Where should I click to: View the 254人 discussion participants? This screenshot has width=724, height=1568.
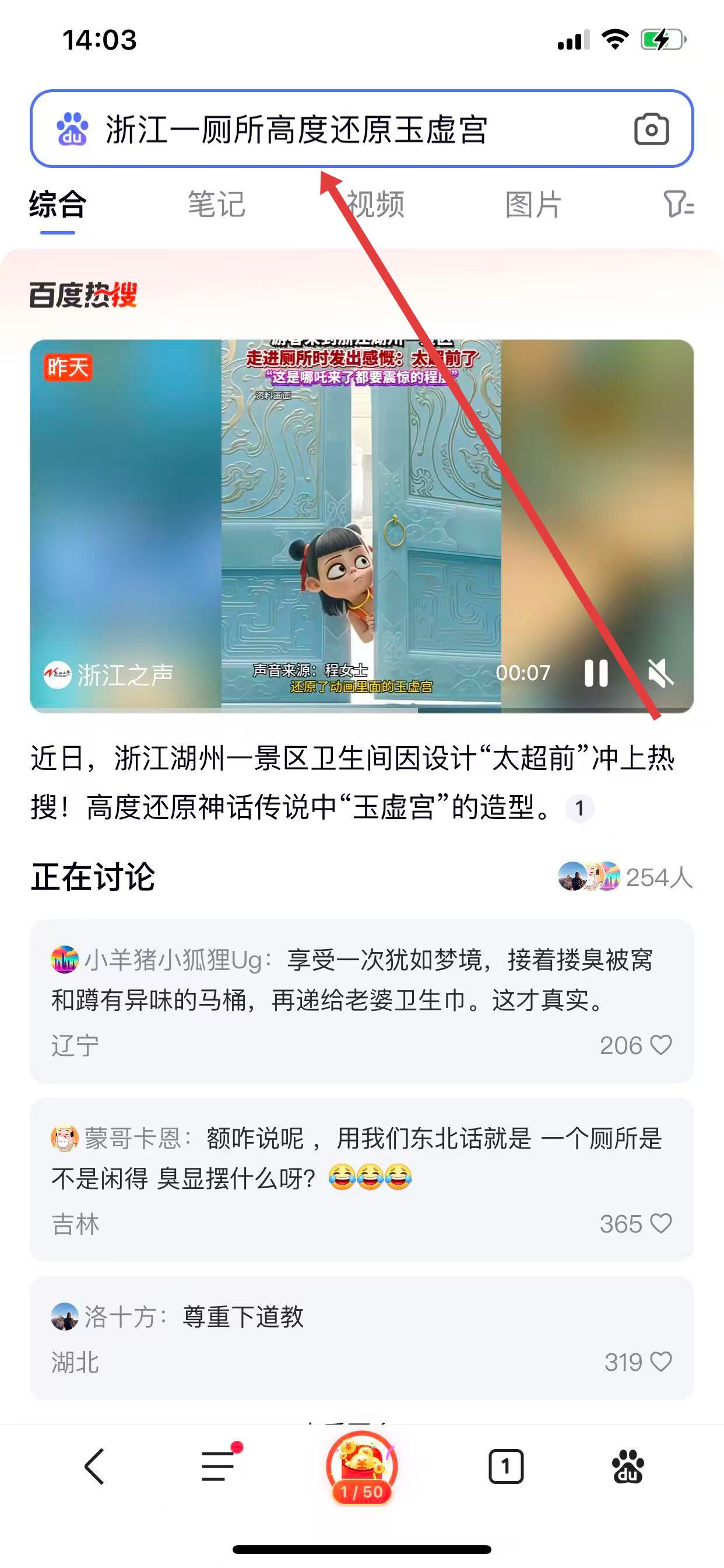pyautogui.click(x=625, y=877)
